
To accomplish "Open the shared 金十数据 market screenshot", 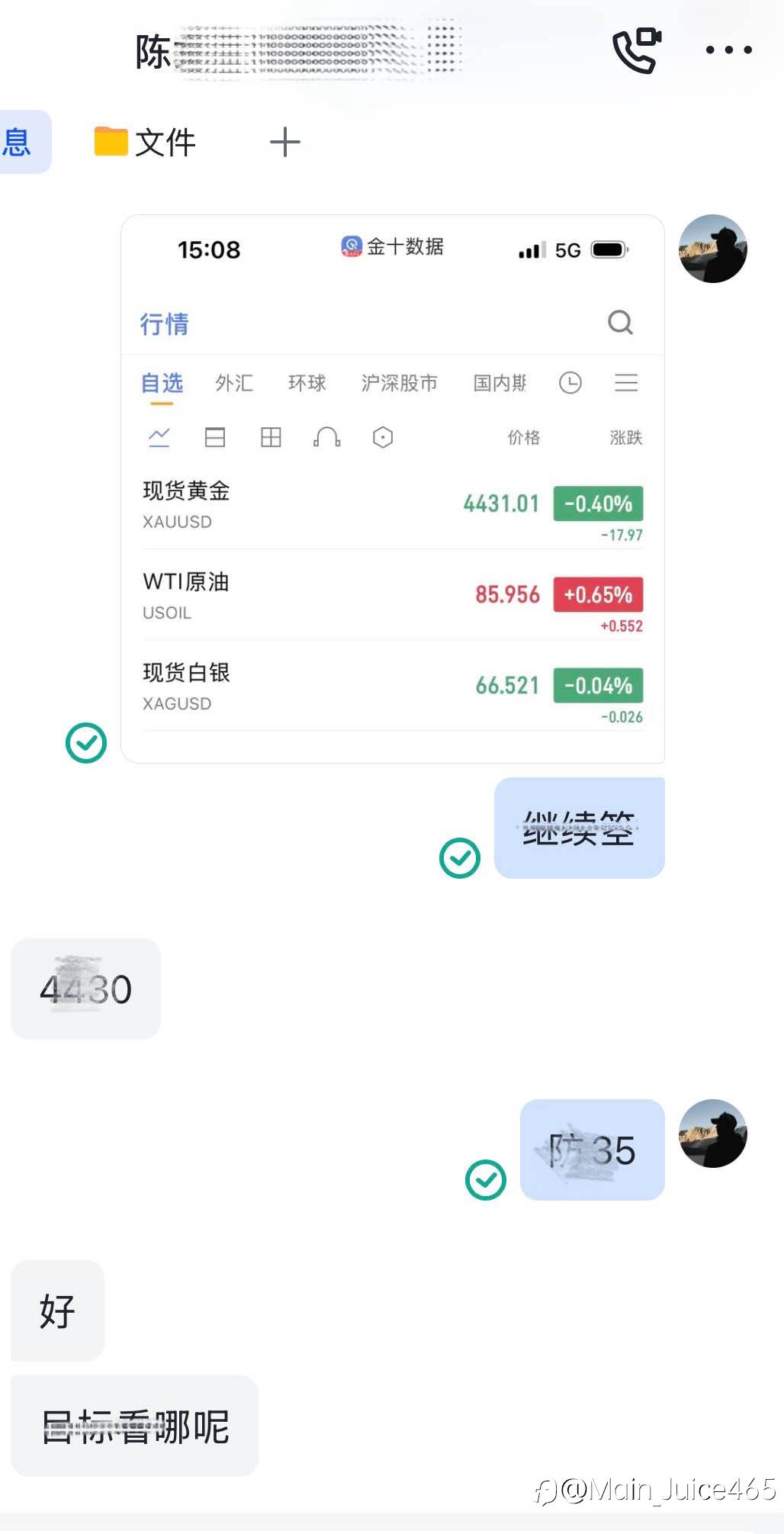I will point(393,489).
